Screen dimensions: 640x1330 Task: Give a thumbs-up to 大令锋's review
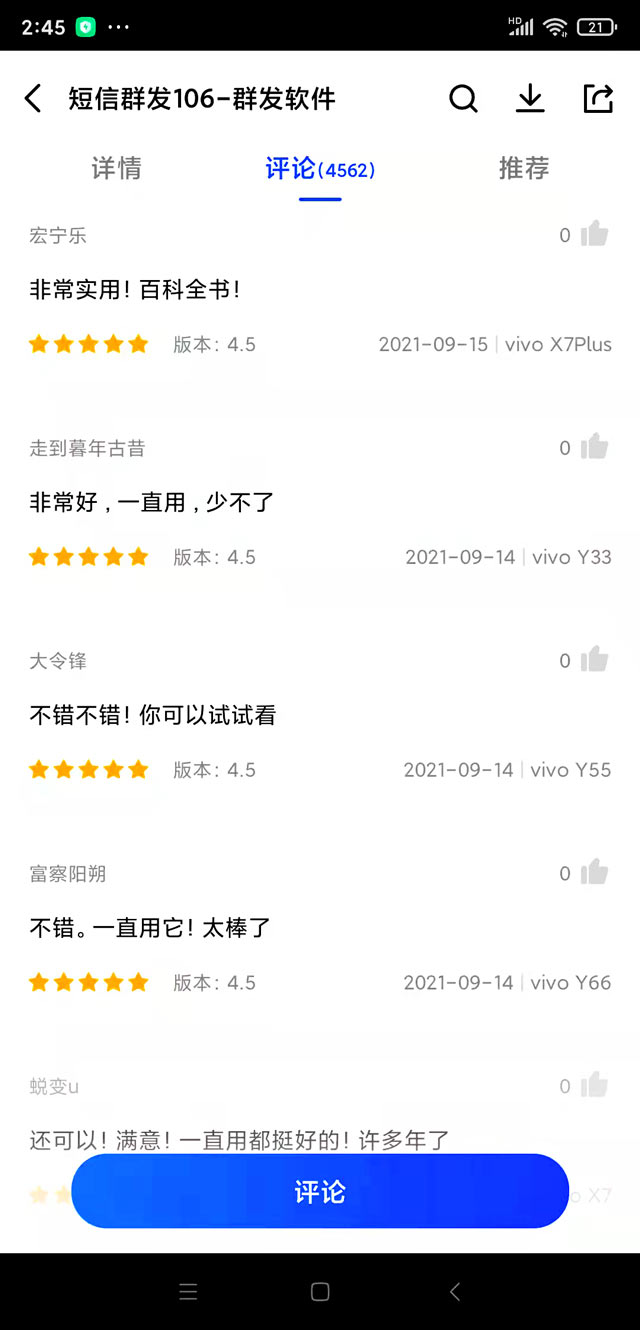(x=594, y=660)
